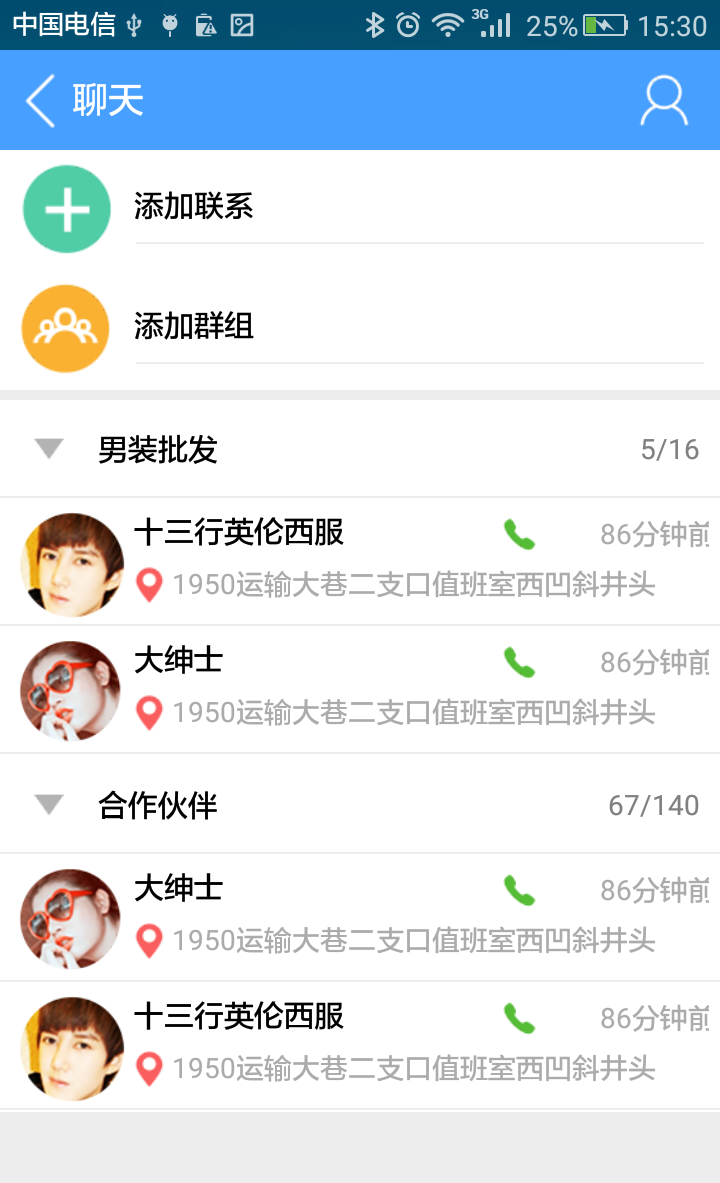This screenshot has width=720, height=1183.
Task: Call 十三行英伦西服 in the 男装批发 group
Action: pyautogui.click(x=519, y=535)
